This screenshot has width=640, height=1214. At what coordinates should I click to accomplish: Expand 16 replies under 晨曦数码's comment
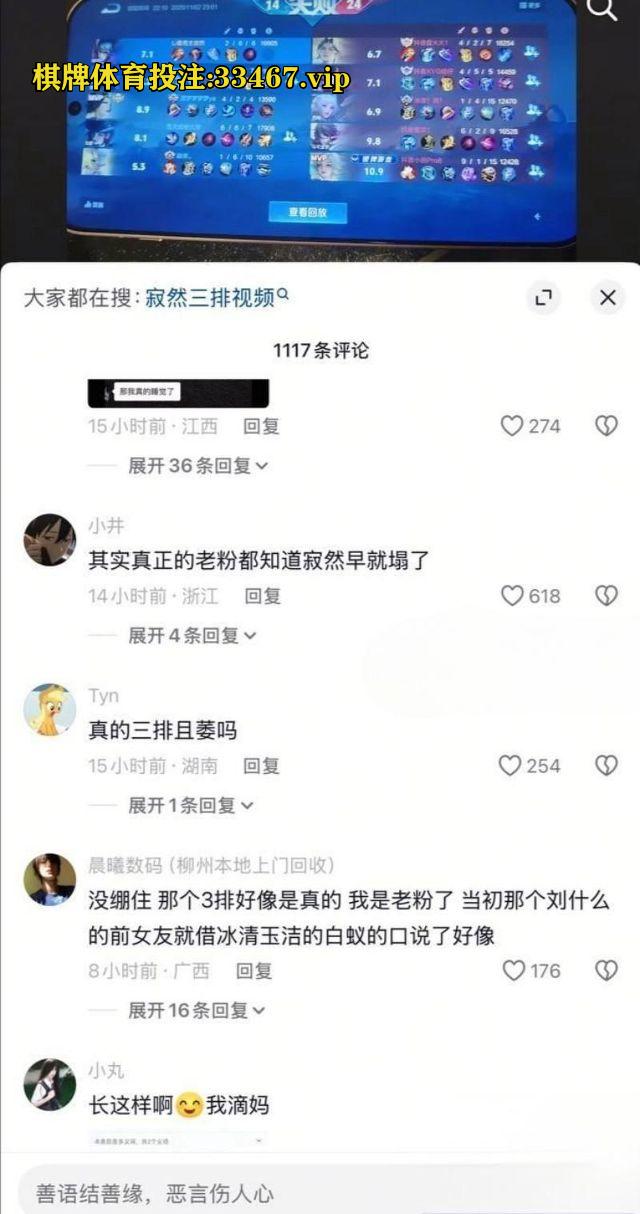coord(197,1010)
